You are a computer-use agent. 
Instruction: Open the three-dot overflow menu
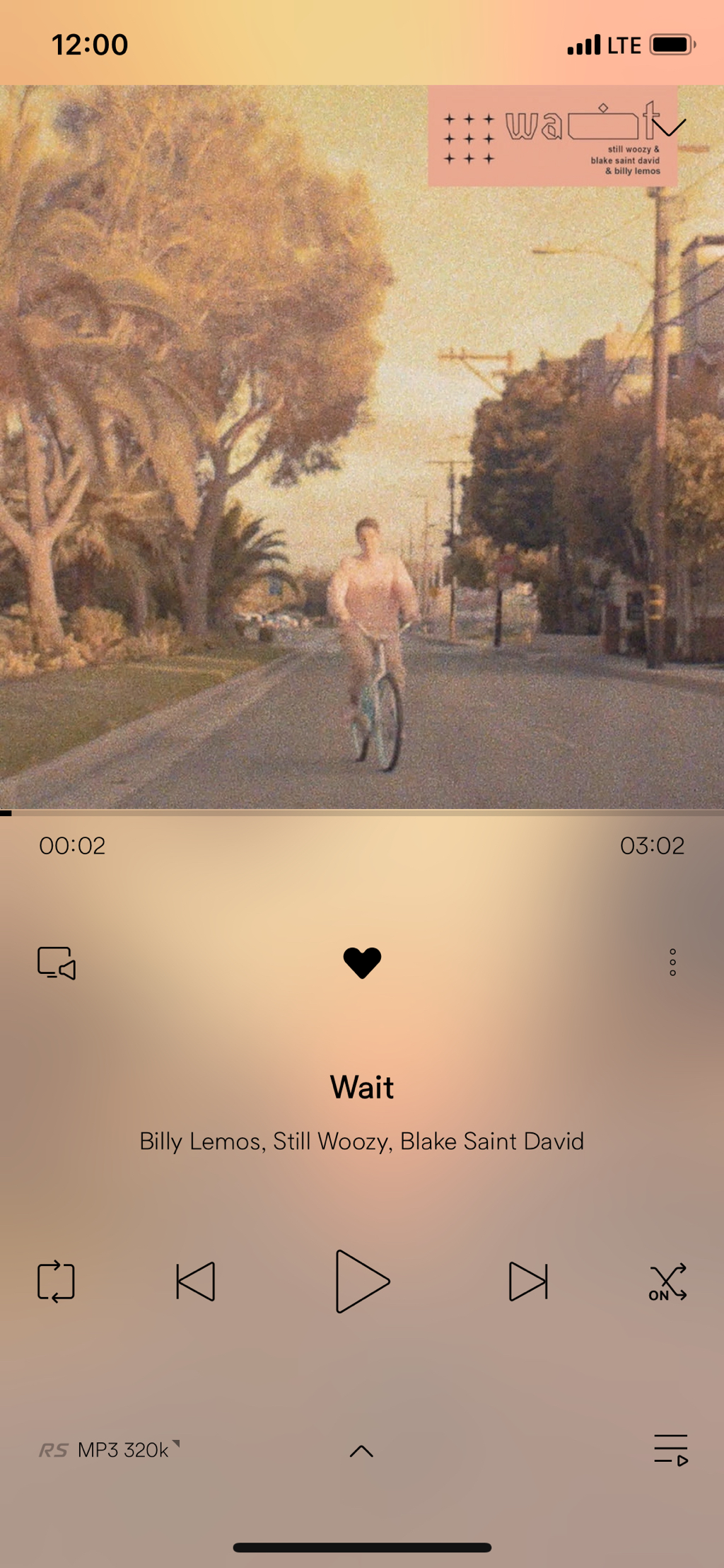[672, 963]
